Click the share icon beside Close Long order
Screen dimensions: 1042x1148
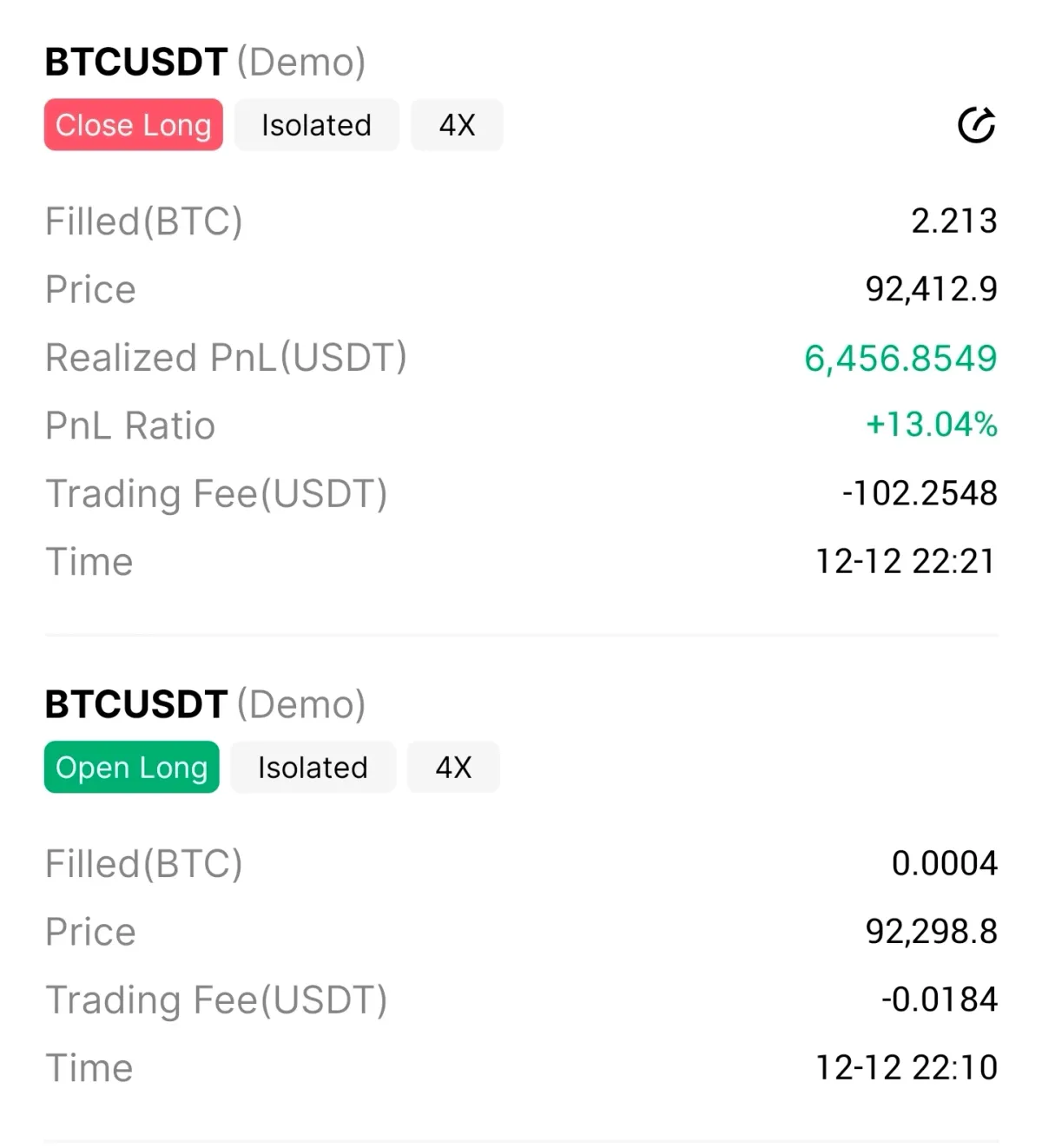click(x=976, y=124)
